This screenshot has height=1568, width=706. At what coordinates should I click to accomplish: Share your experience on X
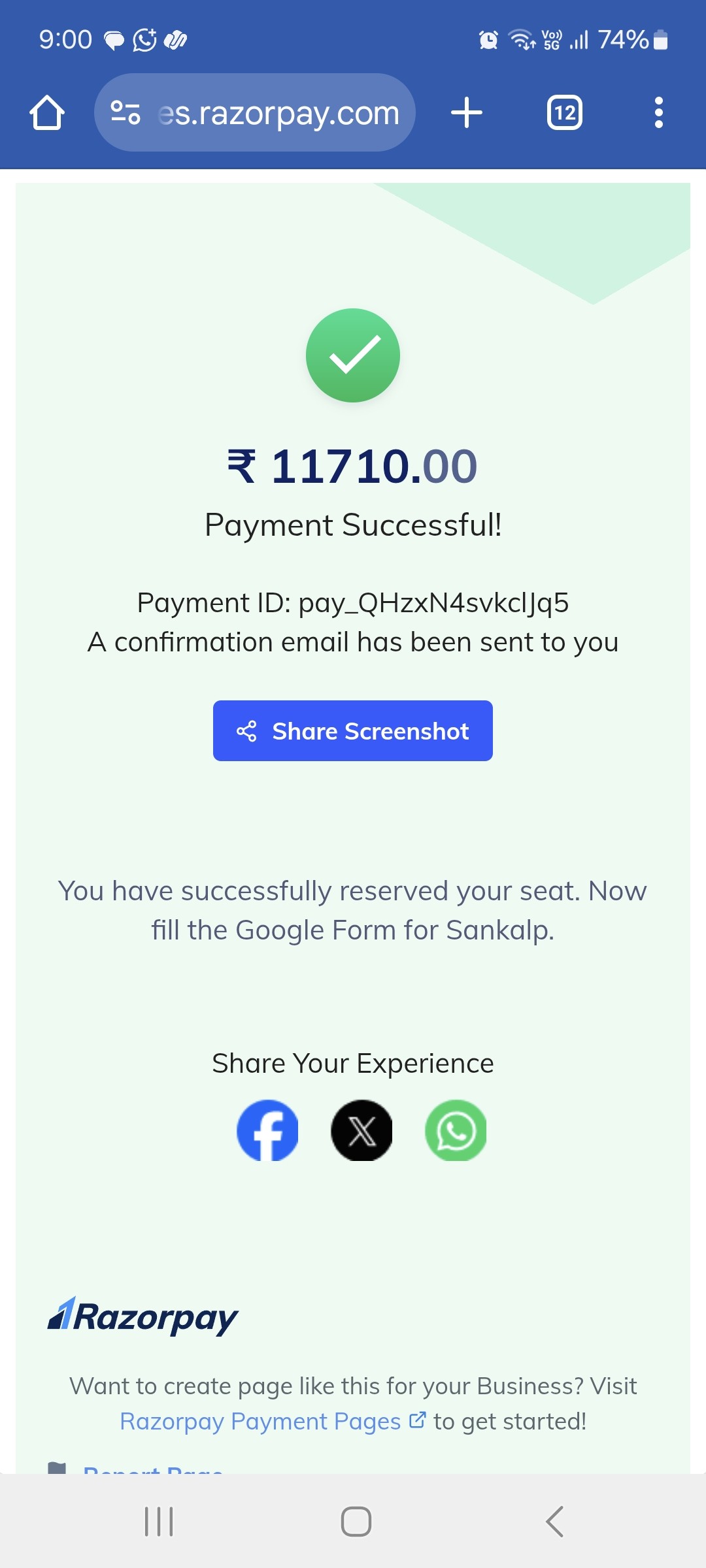click(361, 1130)
